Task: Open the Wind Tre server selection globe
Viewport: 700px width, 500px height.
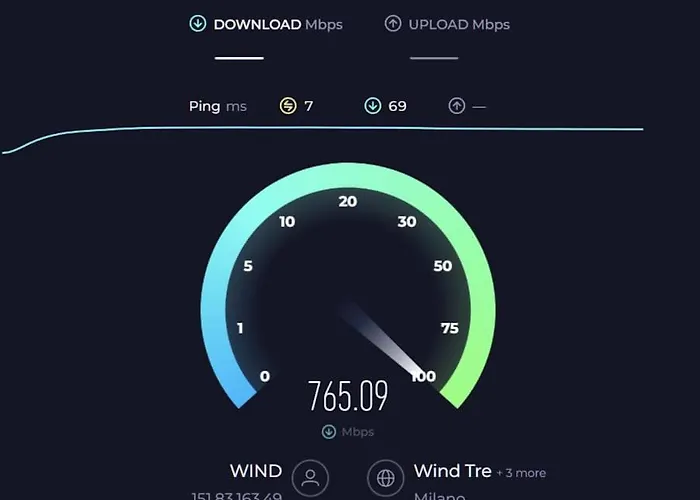Action: [x=386, y=478]
